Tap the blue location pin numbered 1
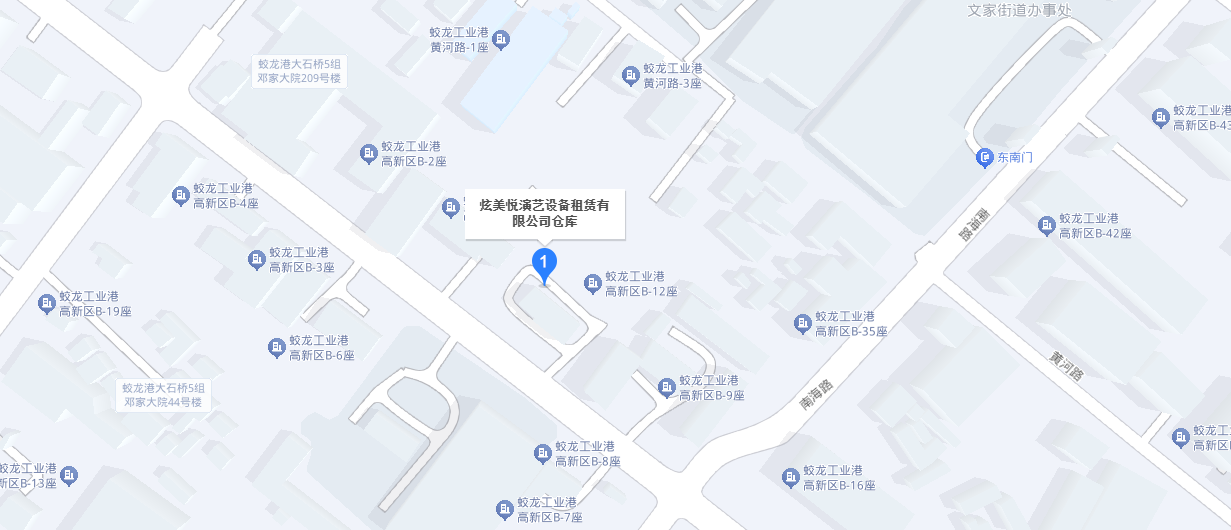Screen dimensions: 1231x530 544,265
